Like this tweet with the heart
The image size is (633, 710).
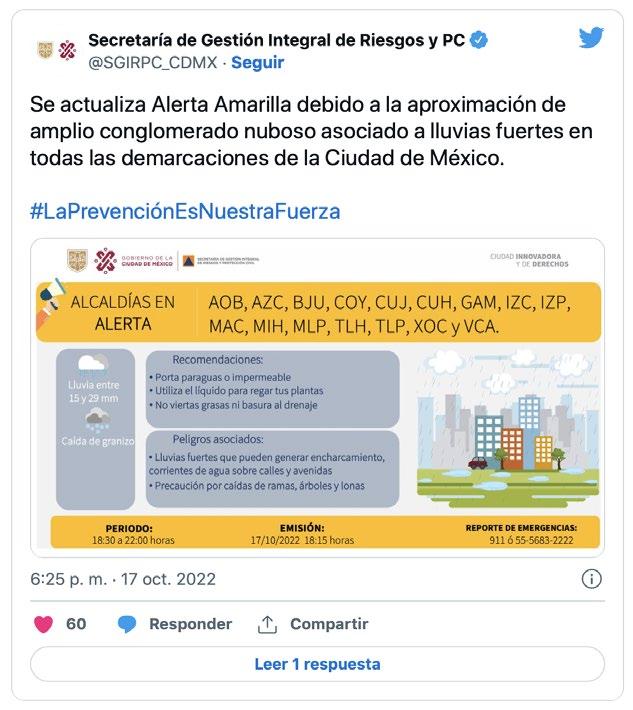click(x=44, y=624)
